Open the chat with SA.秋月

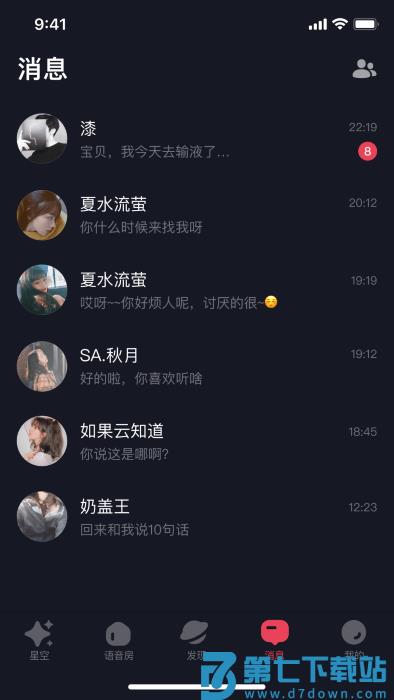(197, 366)
